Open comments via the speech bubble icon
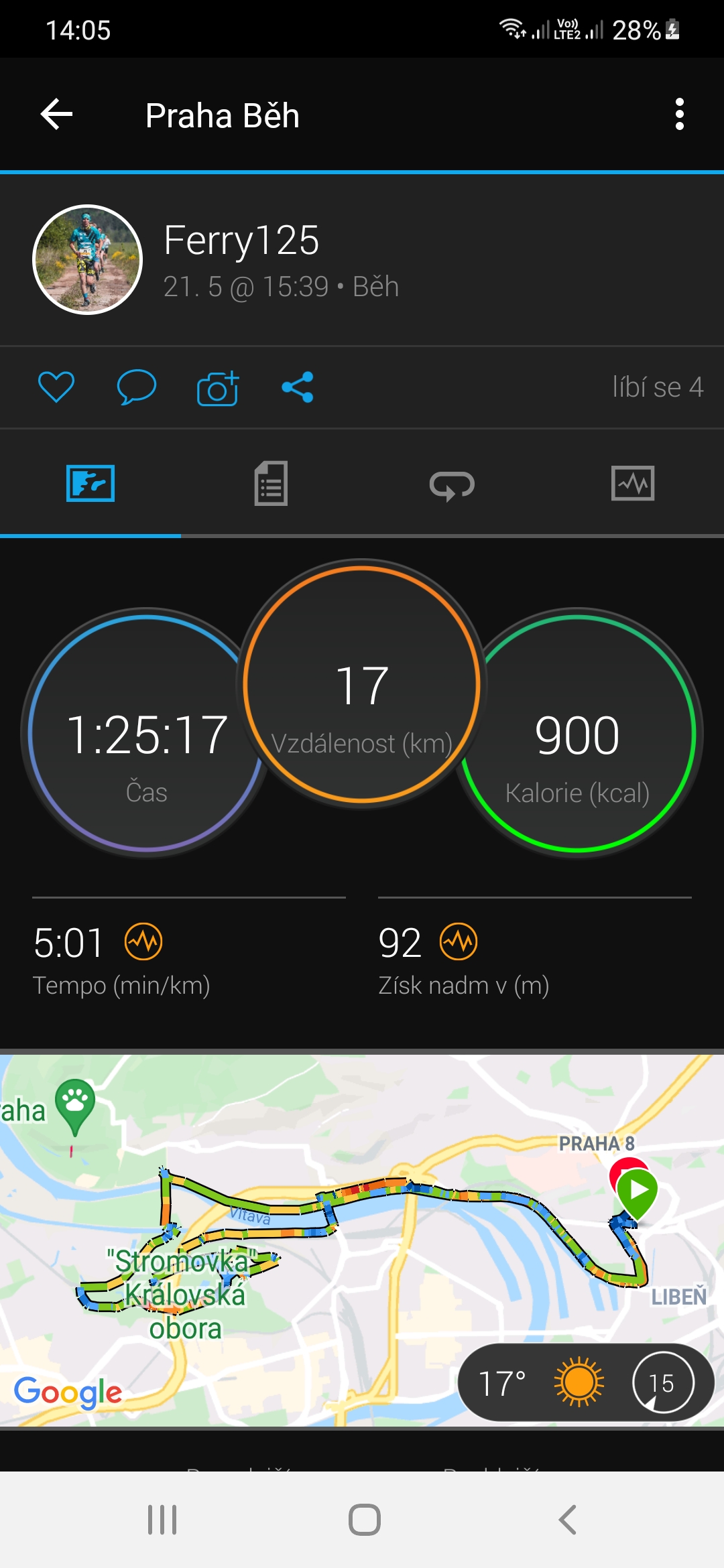The image size is (724, 1568). point(137,387)
